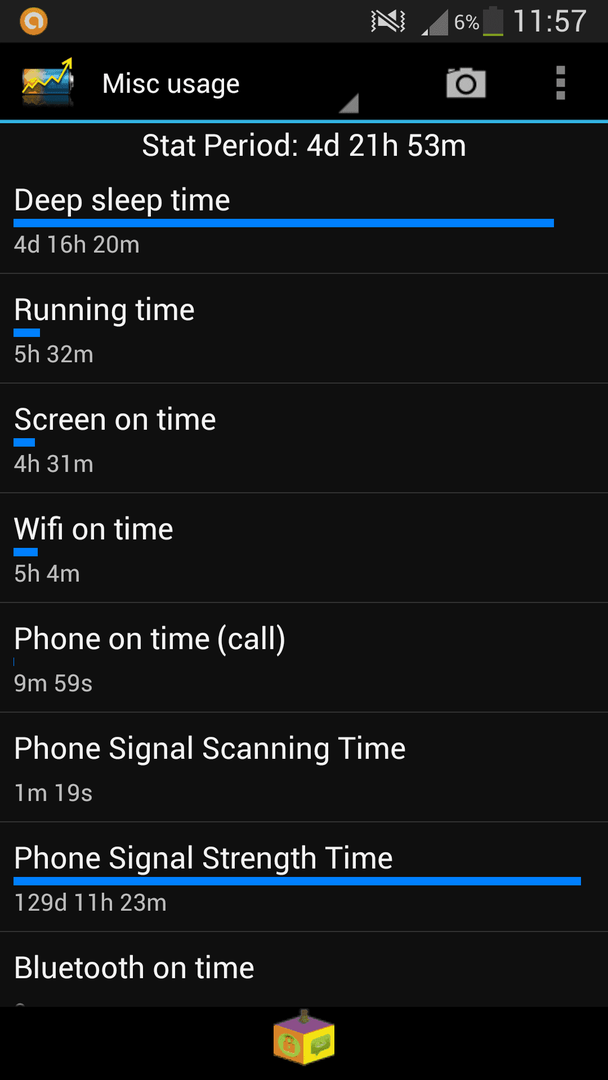608x1080 pixels.
Task: Open the Wifi on time row
Action: (x=304, y=548)
